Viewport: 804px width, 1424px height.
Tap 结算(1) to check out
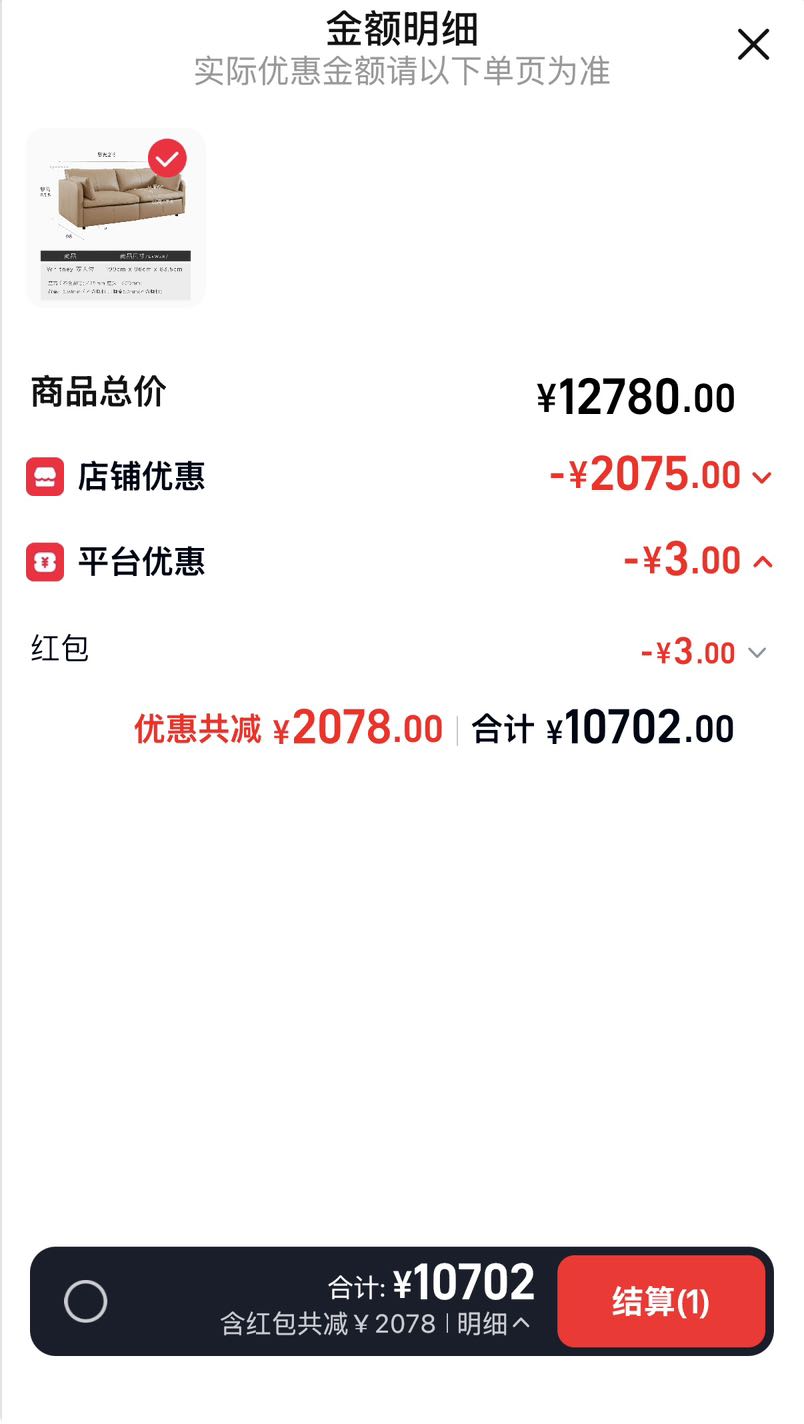tap(661, 1301)
